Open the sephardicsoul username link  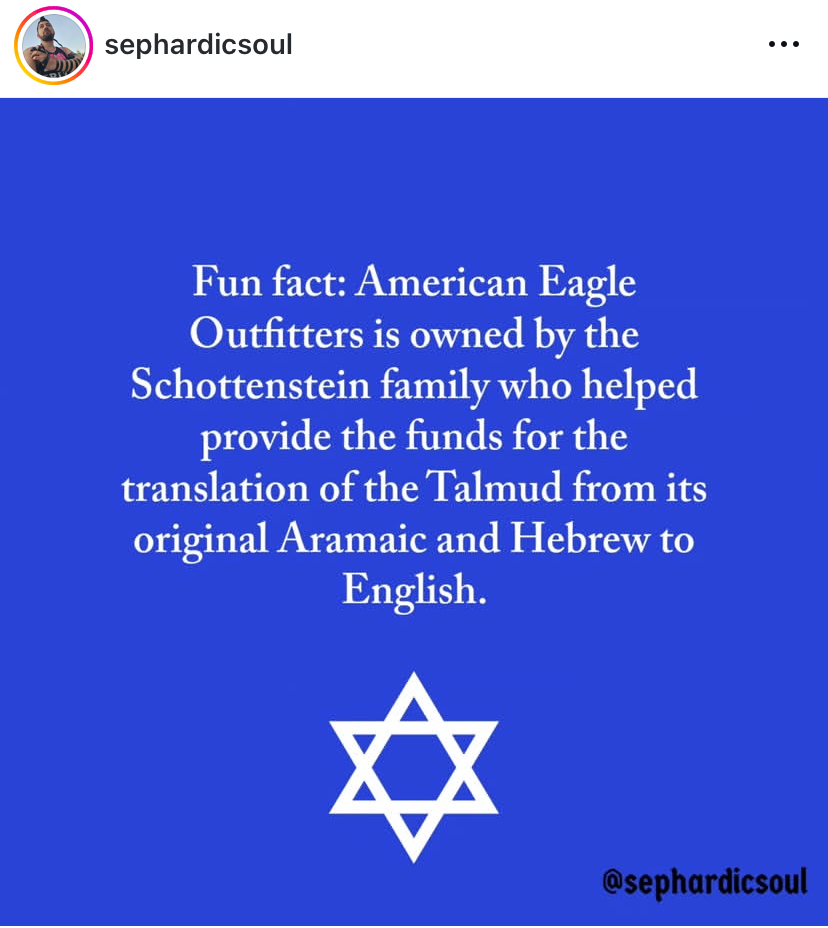point(198,45)
